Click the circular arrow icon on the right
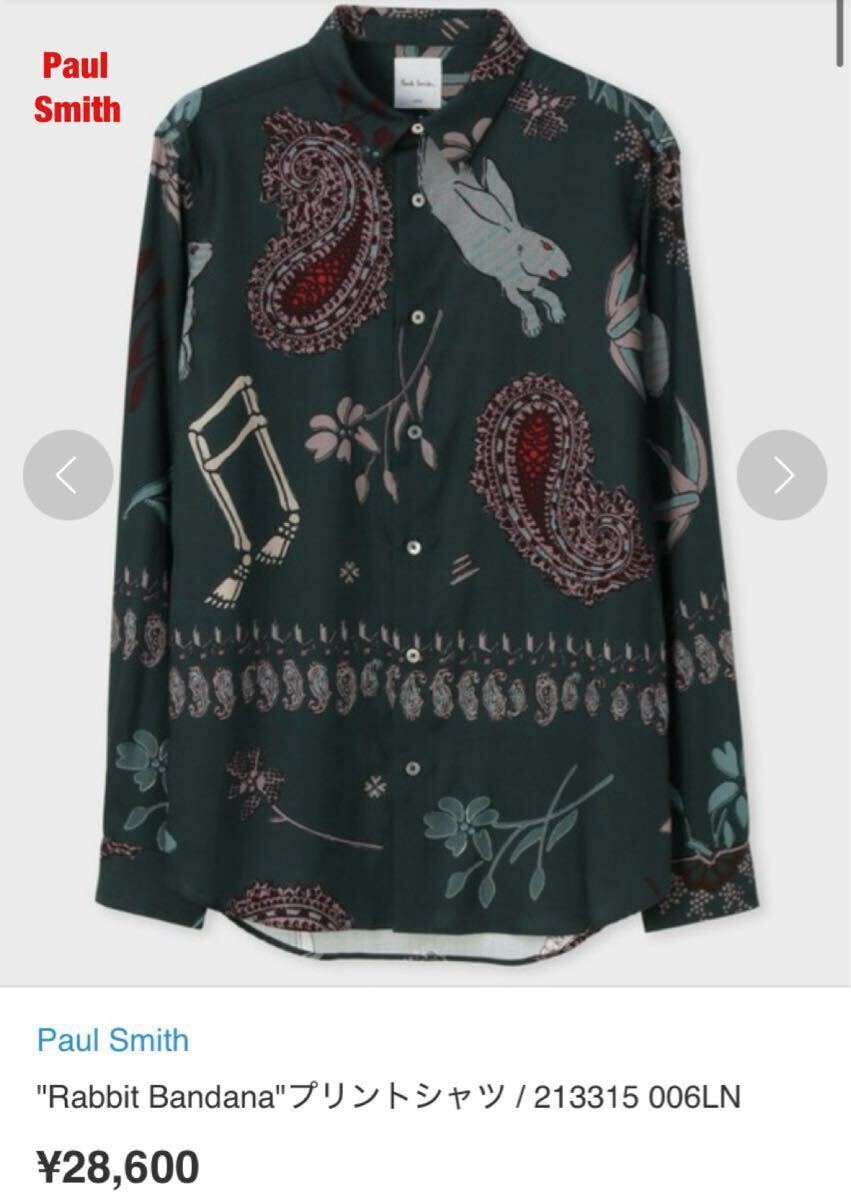The width and height of the screenshot is (851, 1200). pyautogui.click(x=786, y=476)
